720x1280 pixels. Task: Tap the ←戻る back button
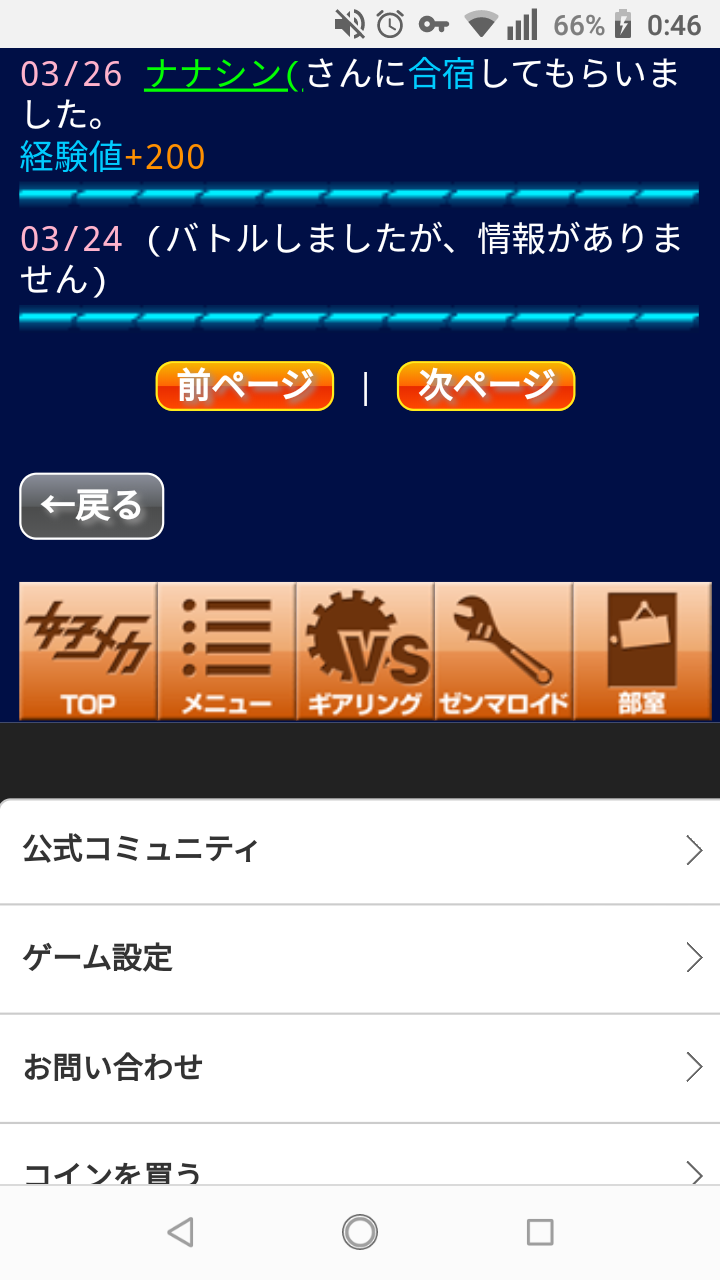coord(91,506)
